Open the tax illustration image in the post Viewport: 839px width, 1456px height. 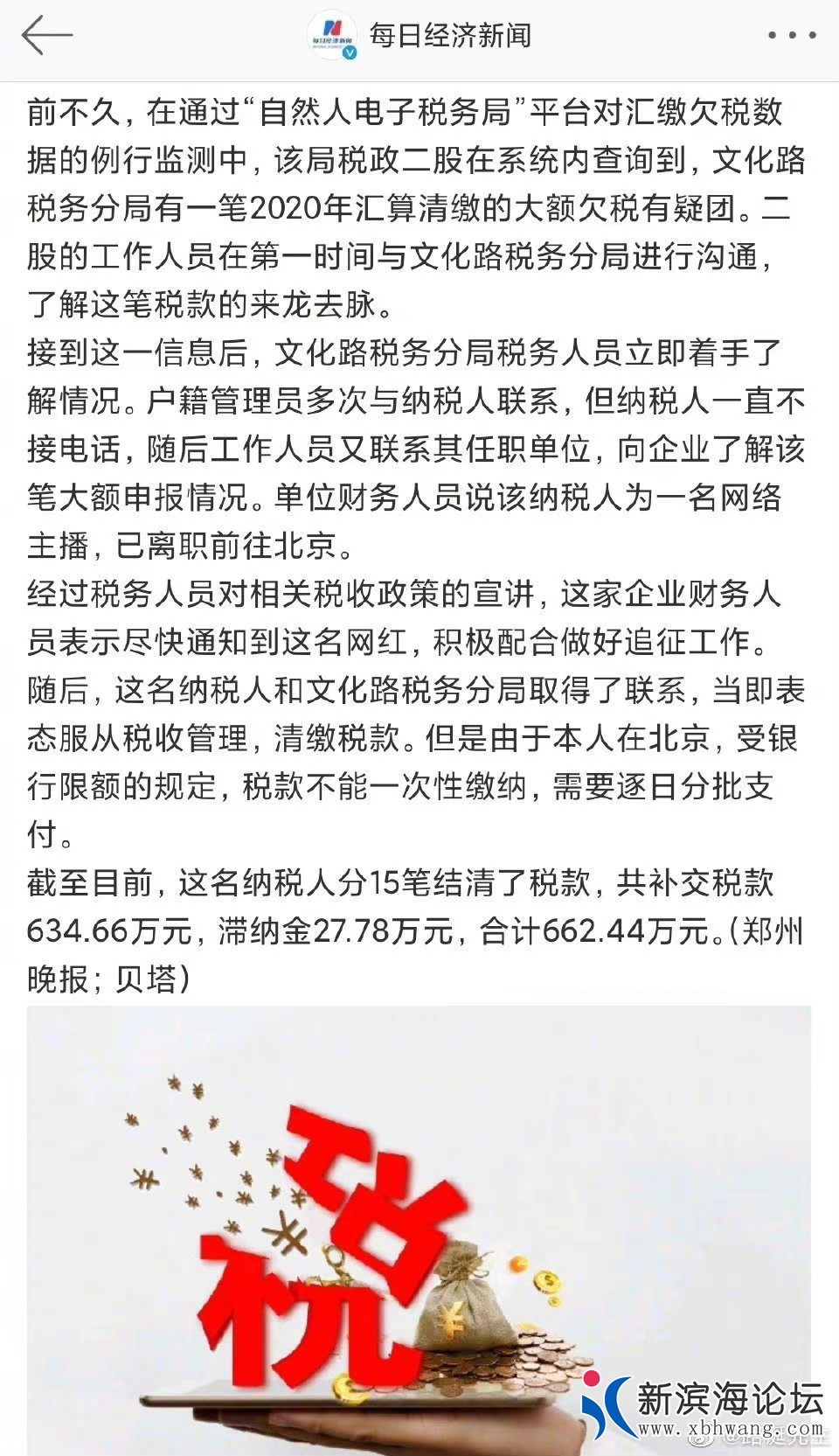(419, 1229)
